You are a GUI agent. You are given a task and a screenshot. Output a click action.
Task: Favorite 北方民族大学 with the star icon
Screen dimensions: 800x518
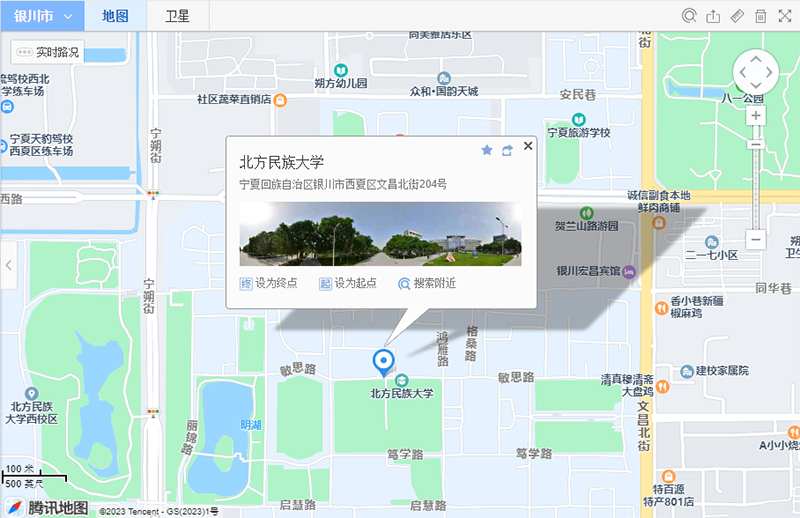click(487, 150)
